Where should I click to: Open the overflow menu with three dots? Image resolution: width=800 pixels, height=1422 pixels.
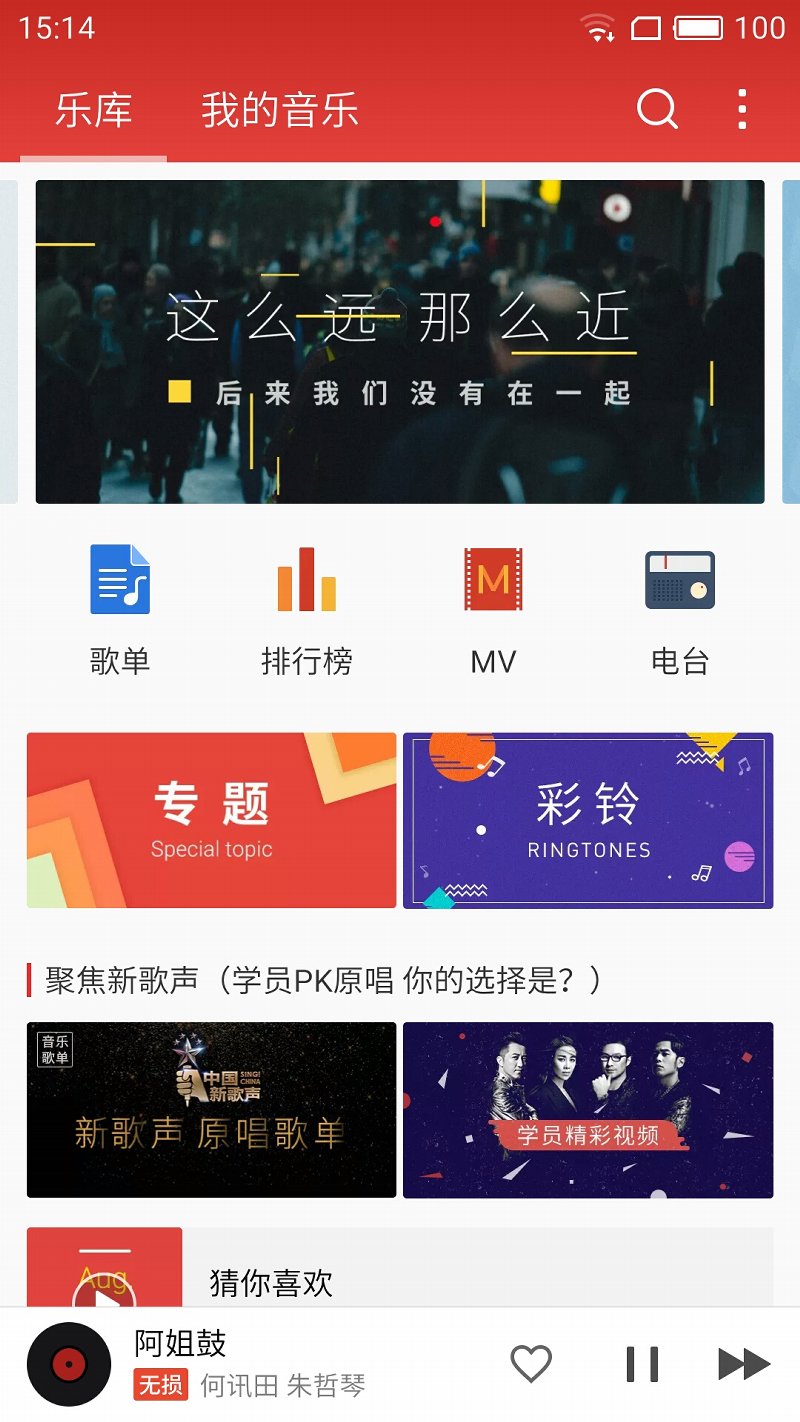[742, 108]
